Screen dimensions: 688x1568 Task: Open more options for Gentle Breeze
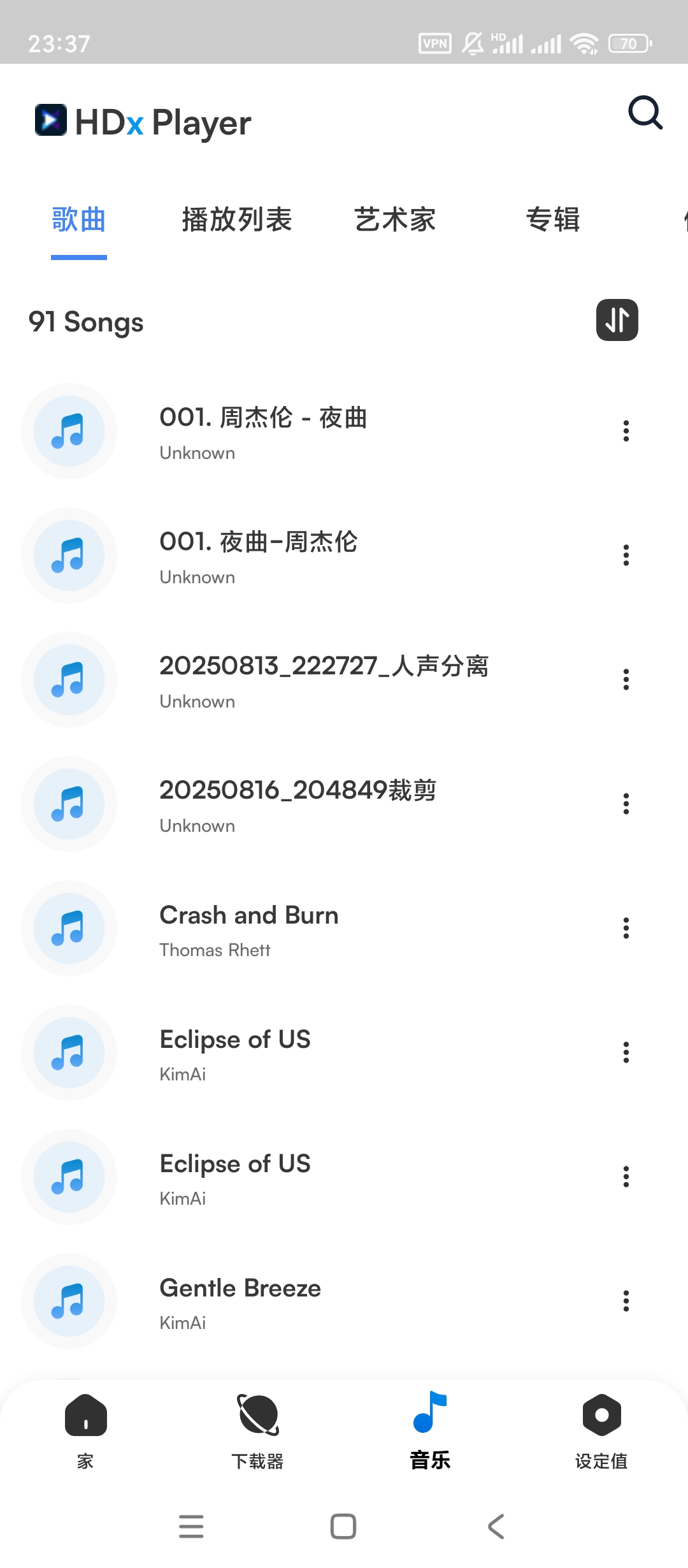click(x=626, y=1301)
